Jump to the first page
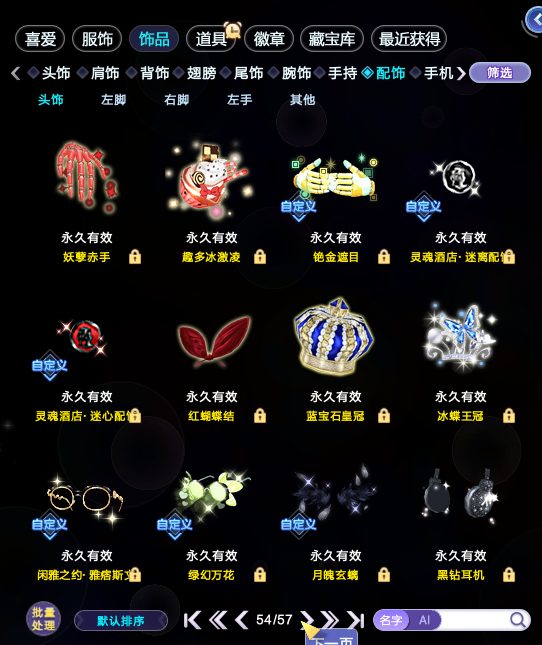Image resolution: width=542 pixels, height=645 pixels. [x=192, y=620]
